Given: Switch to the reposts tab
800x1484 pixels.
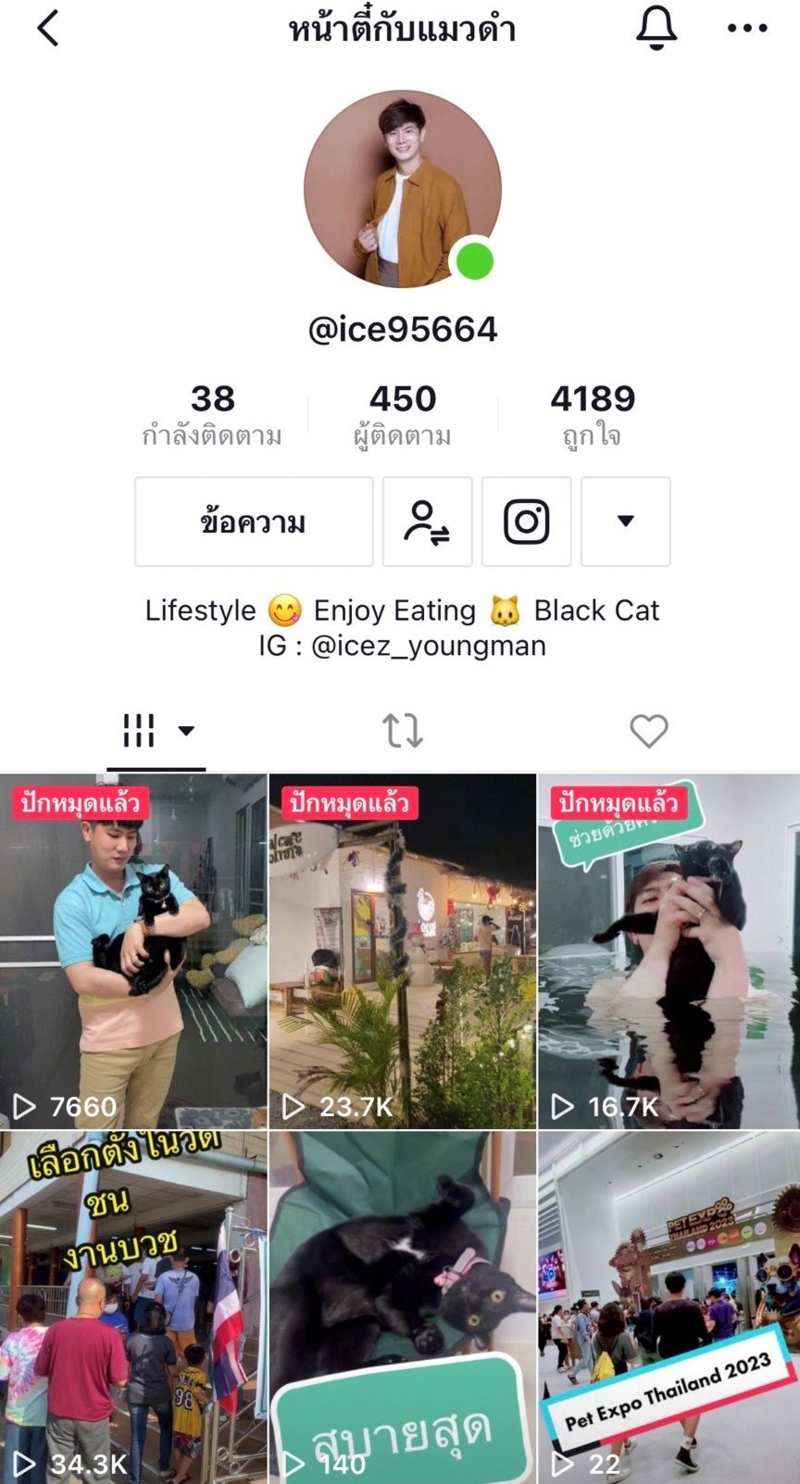Looking at the screenshot, I should tap(402, 732).
